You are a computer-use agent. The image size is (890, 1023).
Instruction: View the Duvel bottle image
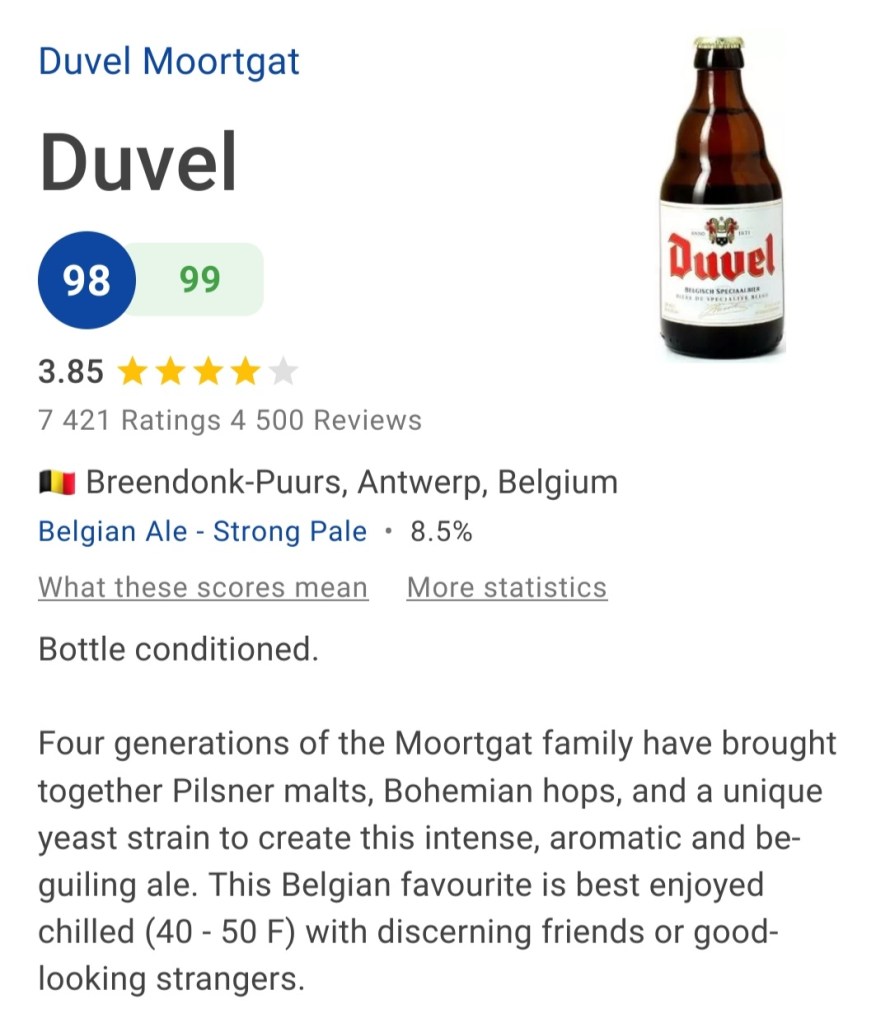tap(721, 197)
